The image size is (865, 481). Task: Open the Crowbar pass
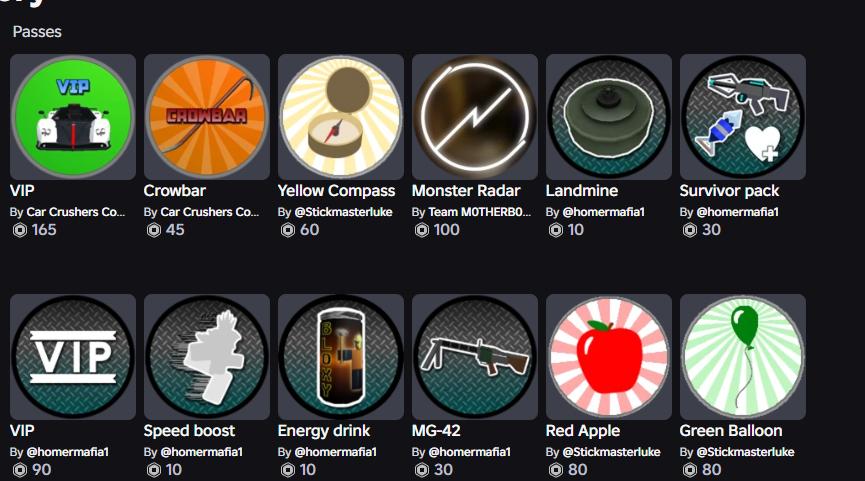206,116
